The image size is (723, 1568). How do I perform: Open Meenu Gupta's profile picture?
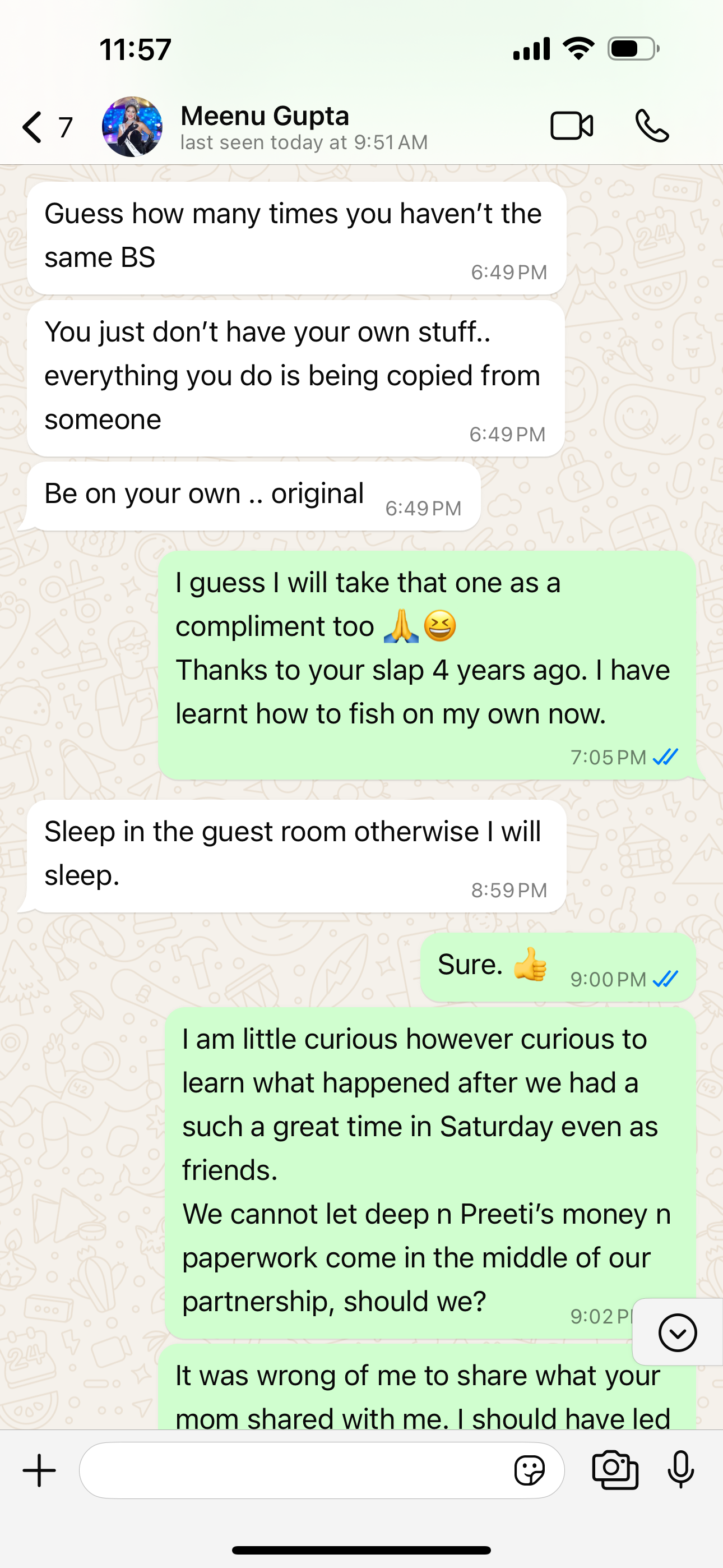point(132,127)
